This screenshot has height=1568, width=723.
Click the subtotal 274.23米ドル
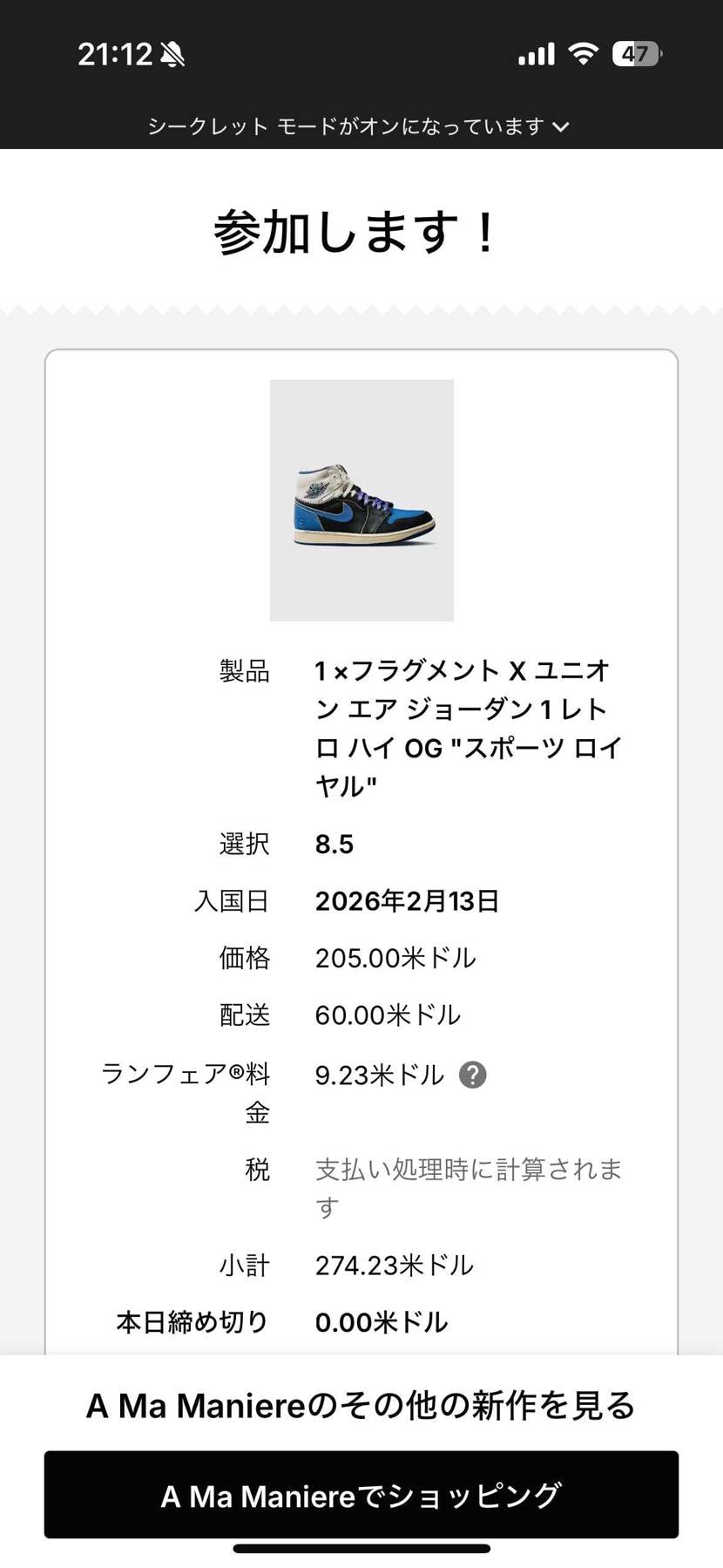(393, 1265)
